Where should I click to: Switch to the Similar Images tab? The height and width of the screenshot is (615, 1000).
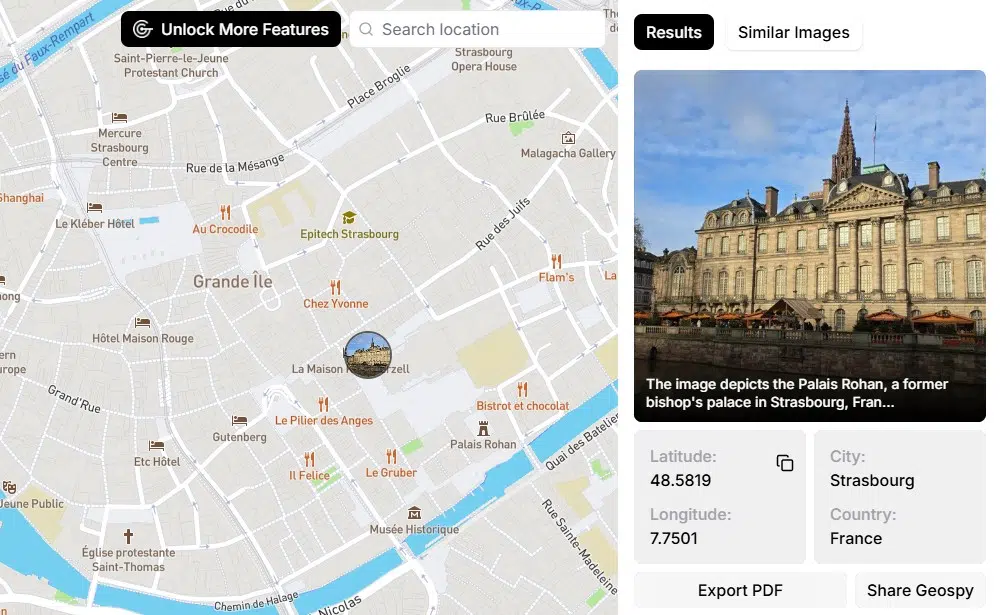tap(793, 33)
